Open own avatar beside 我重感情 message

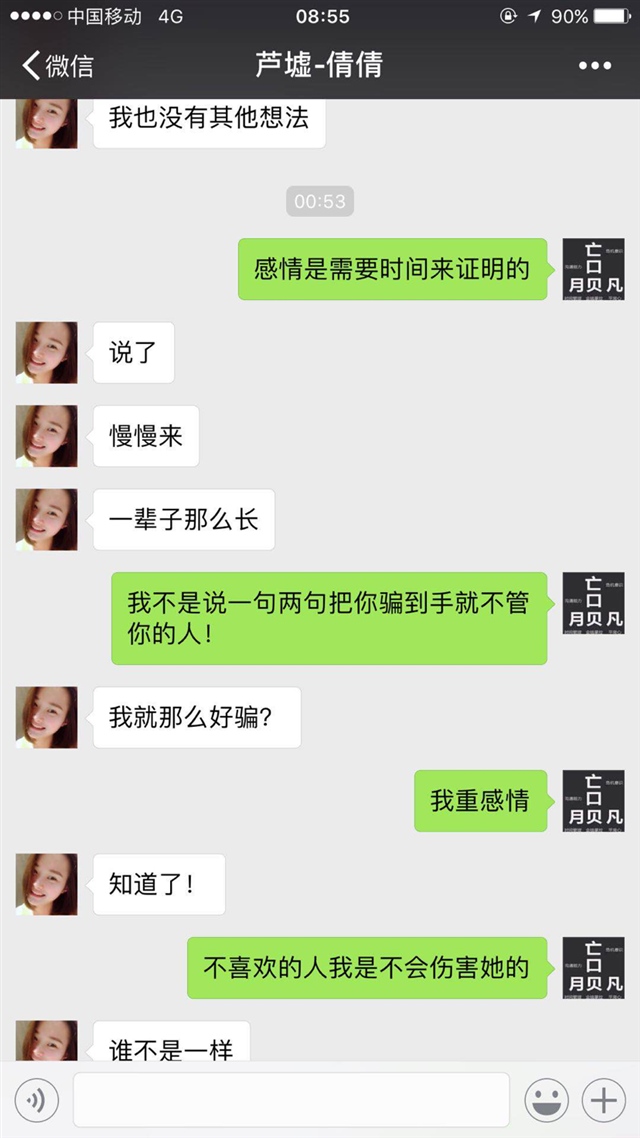click(593, 801)
